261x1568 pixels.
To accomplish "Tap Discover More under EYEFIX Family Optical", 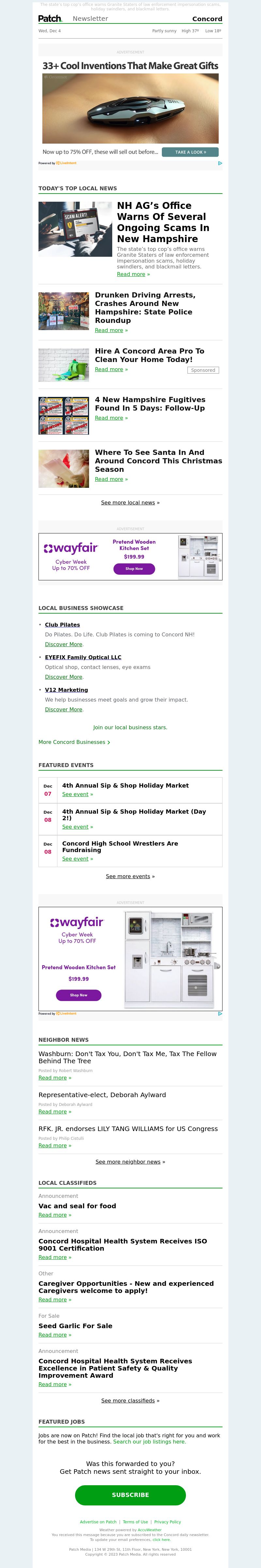I will point(63,677).
